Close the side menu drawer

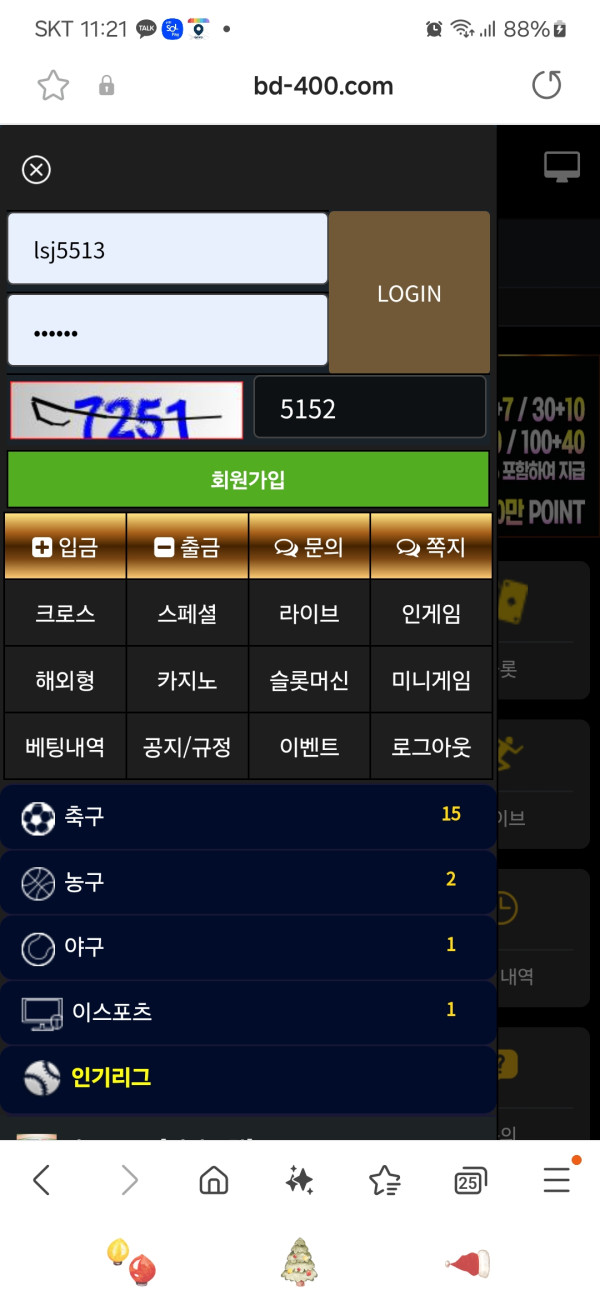pos(36,170)
